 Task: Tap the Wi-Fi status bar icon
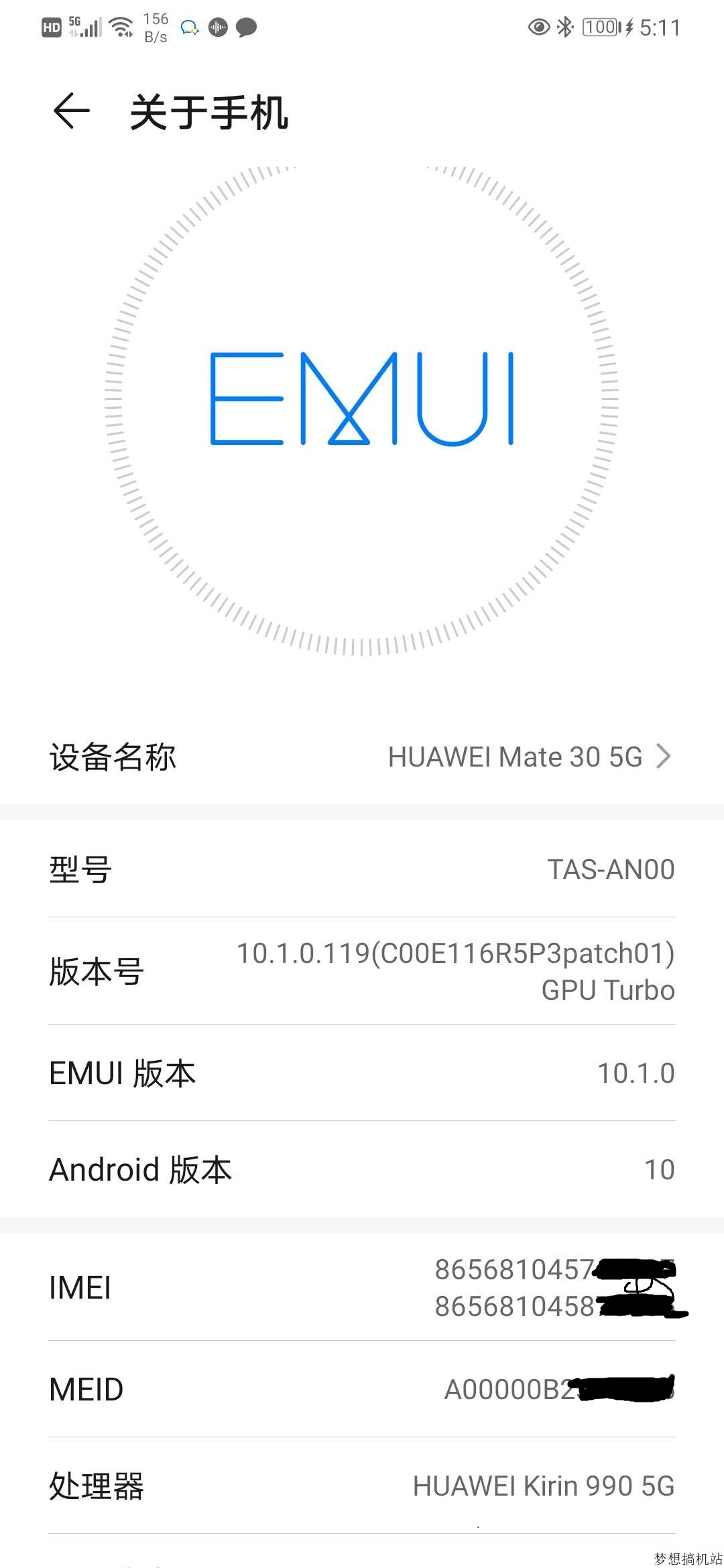pyautogui.click(x=121, y=27)
